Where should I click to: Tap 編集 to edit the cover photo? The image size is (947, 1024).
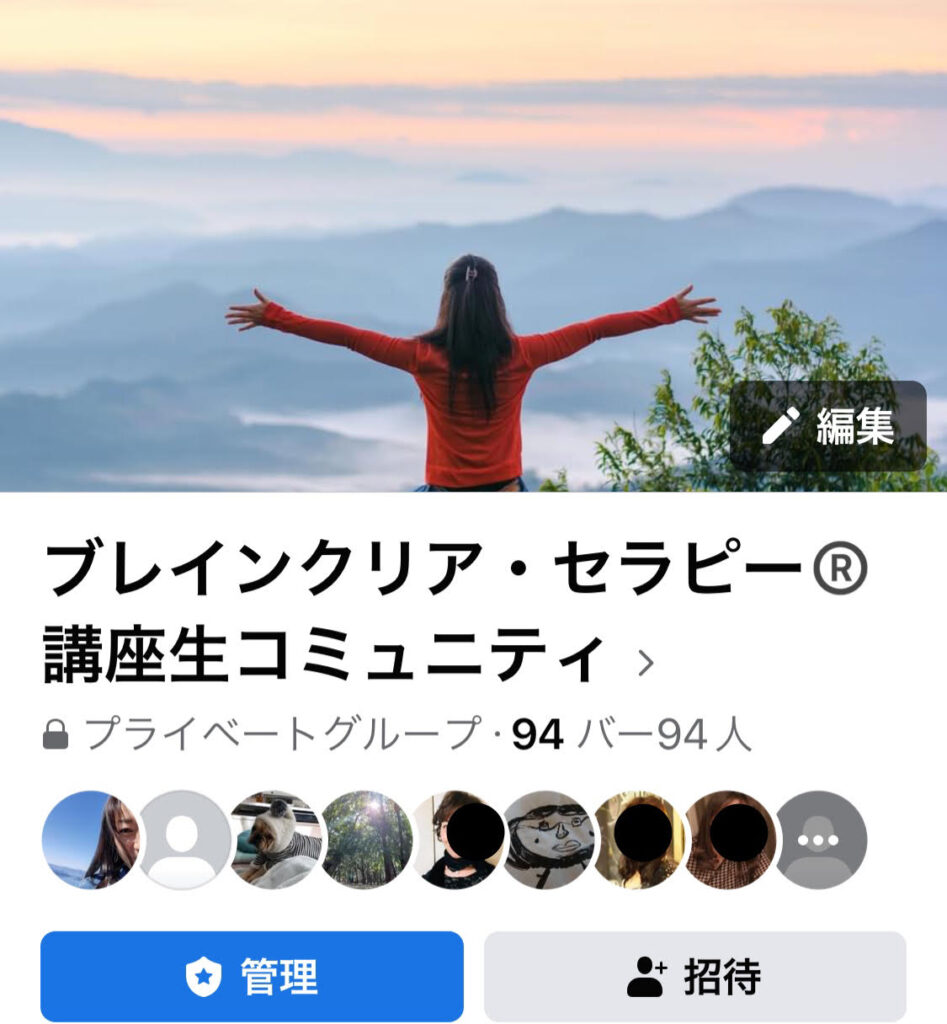coord(828,426)
